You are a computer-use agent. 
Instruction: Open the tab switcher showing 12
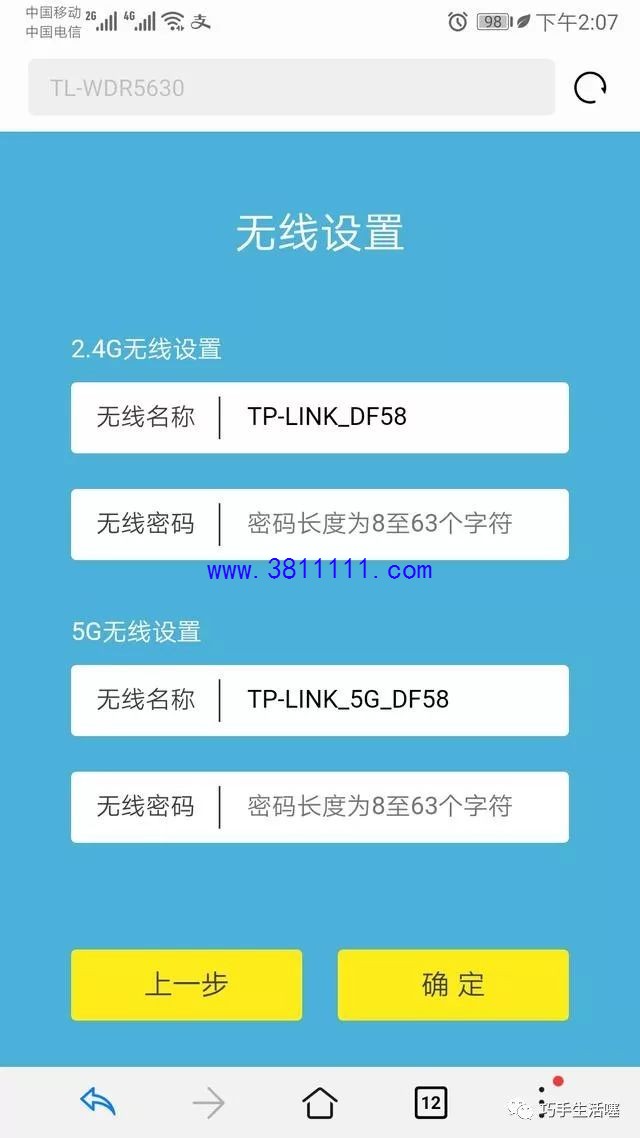pyautogui.click(x=431, y=1103)
